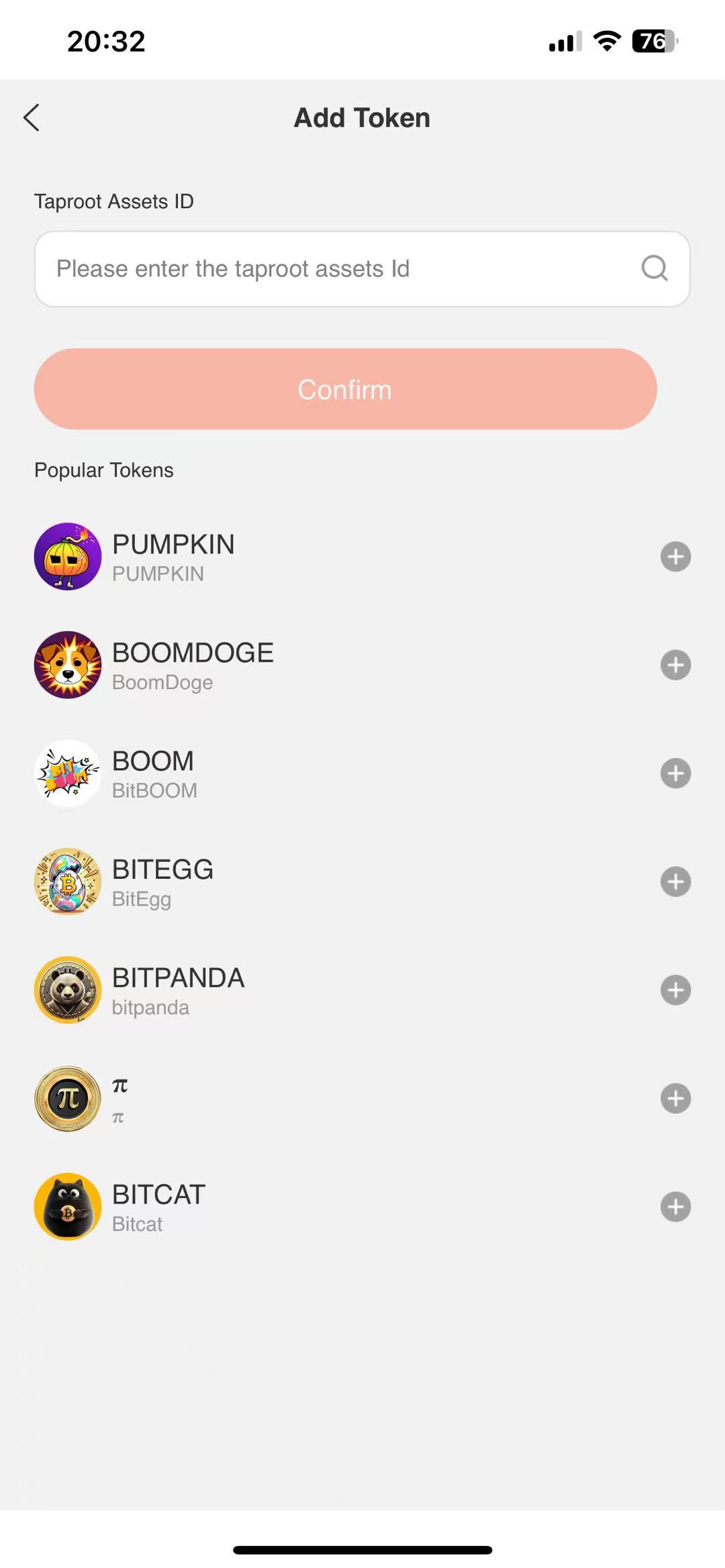The width and height of the screenshot is (725, 1568).
Task: Add the BITEGG token
Action: (x=675, y=882)
